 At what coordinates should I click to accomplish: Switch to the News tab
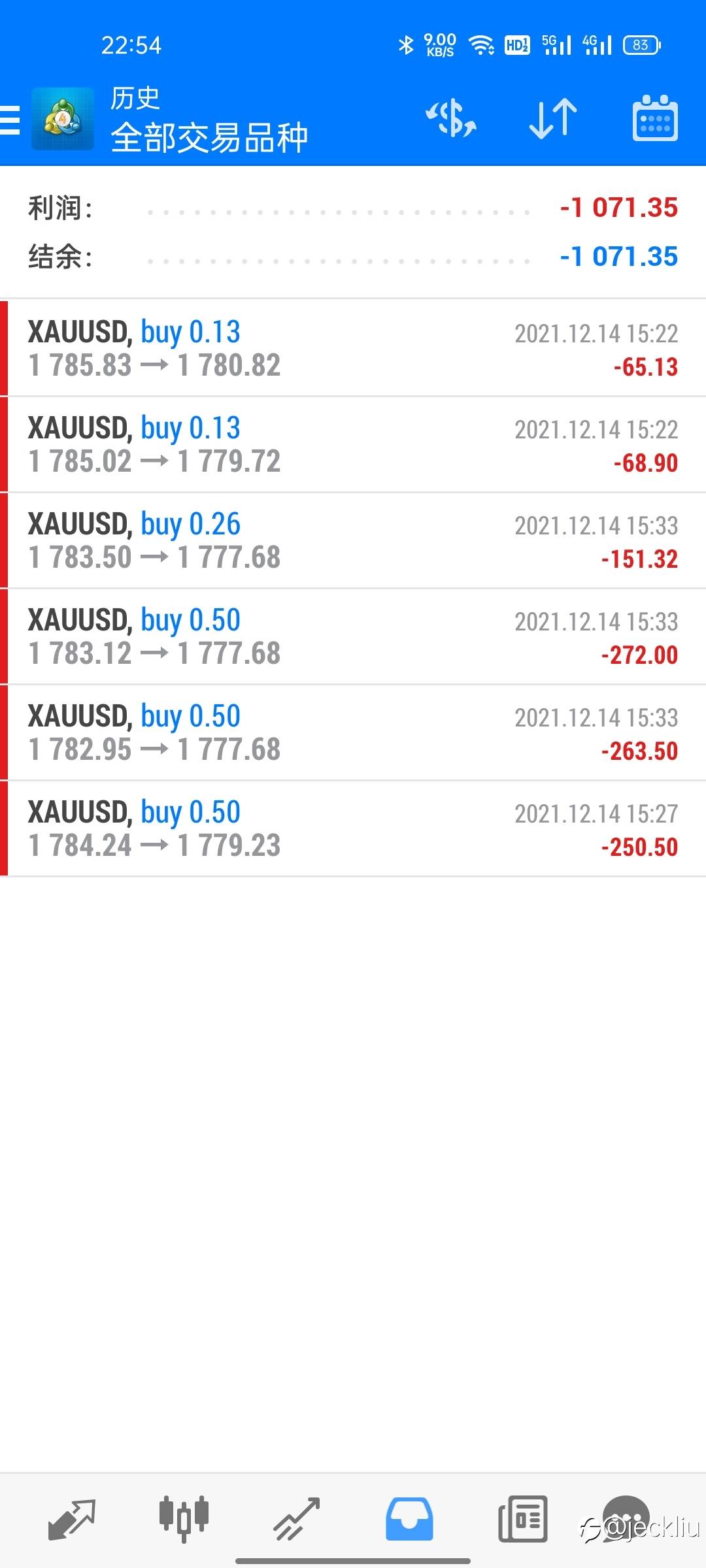pyautogui.click(x=522, y=1520)
